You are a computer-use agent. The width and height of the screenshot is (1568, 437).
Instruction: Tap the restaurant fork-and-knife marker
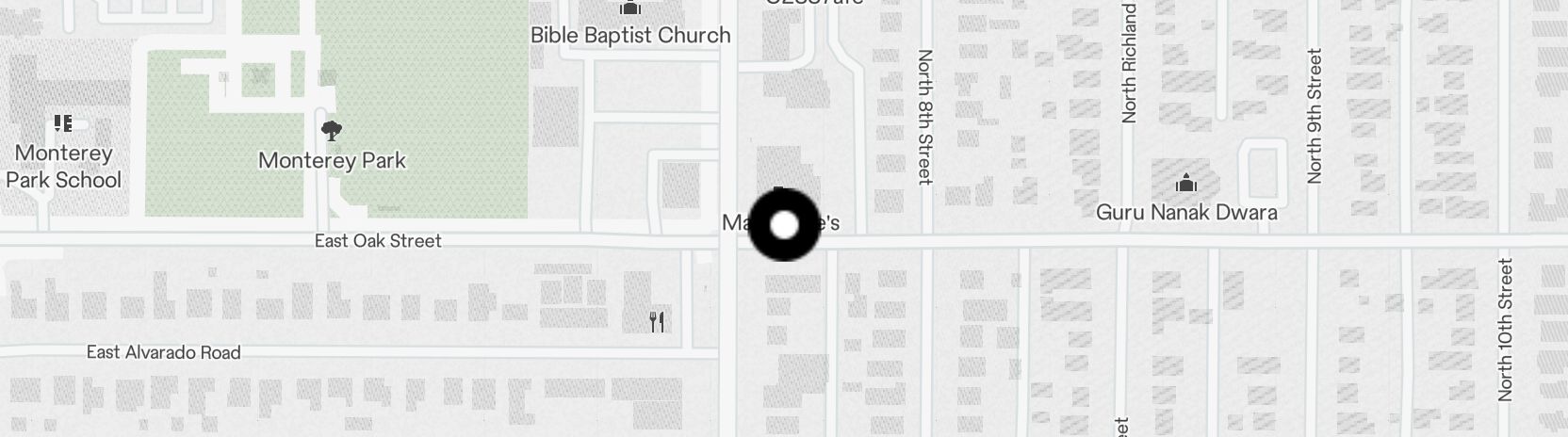click(x=658, y=322)
